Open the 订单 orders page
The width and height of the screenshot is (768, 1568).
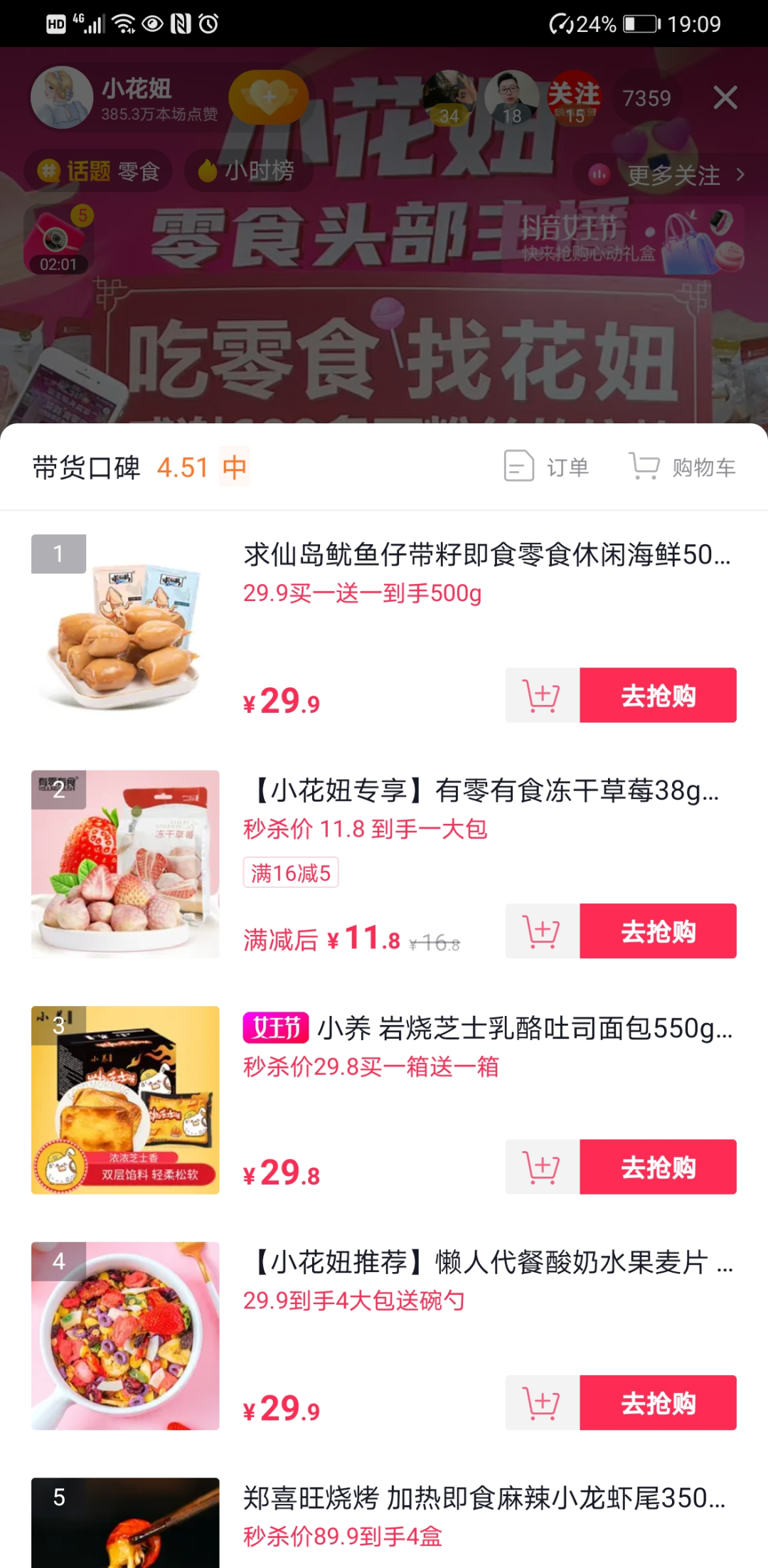pyautogui.click(x=547, y=467)
